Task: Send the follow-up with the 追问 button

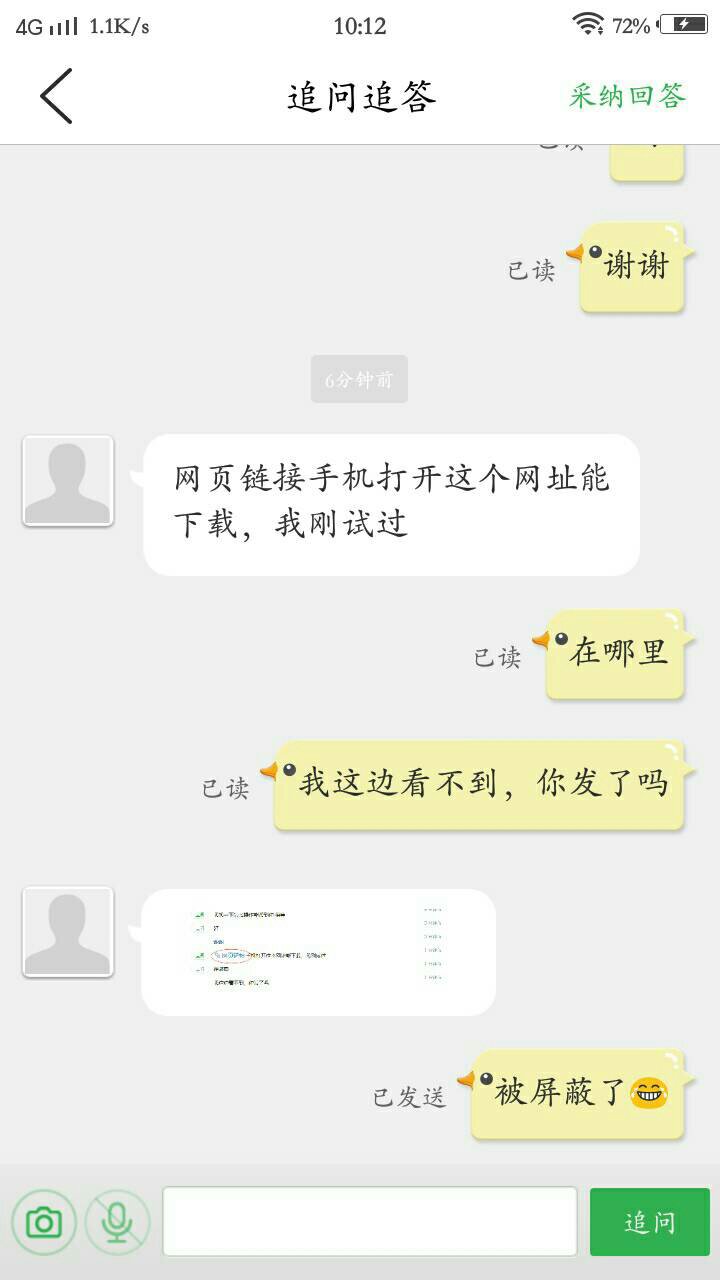Action: 649,1221
